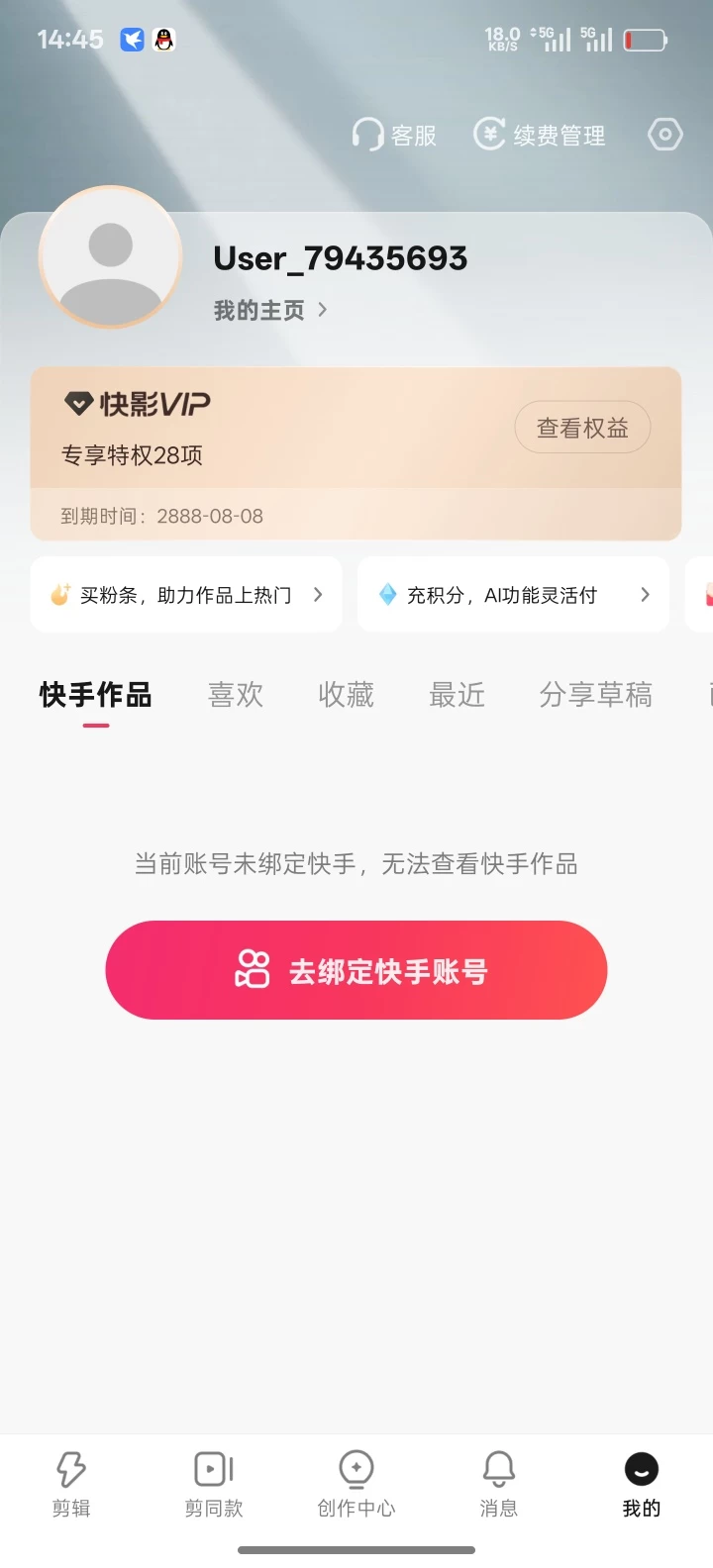713x1568 pixels.
Task: Switch to the 收藏 tab
Action: click(347, 695)
